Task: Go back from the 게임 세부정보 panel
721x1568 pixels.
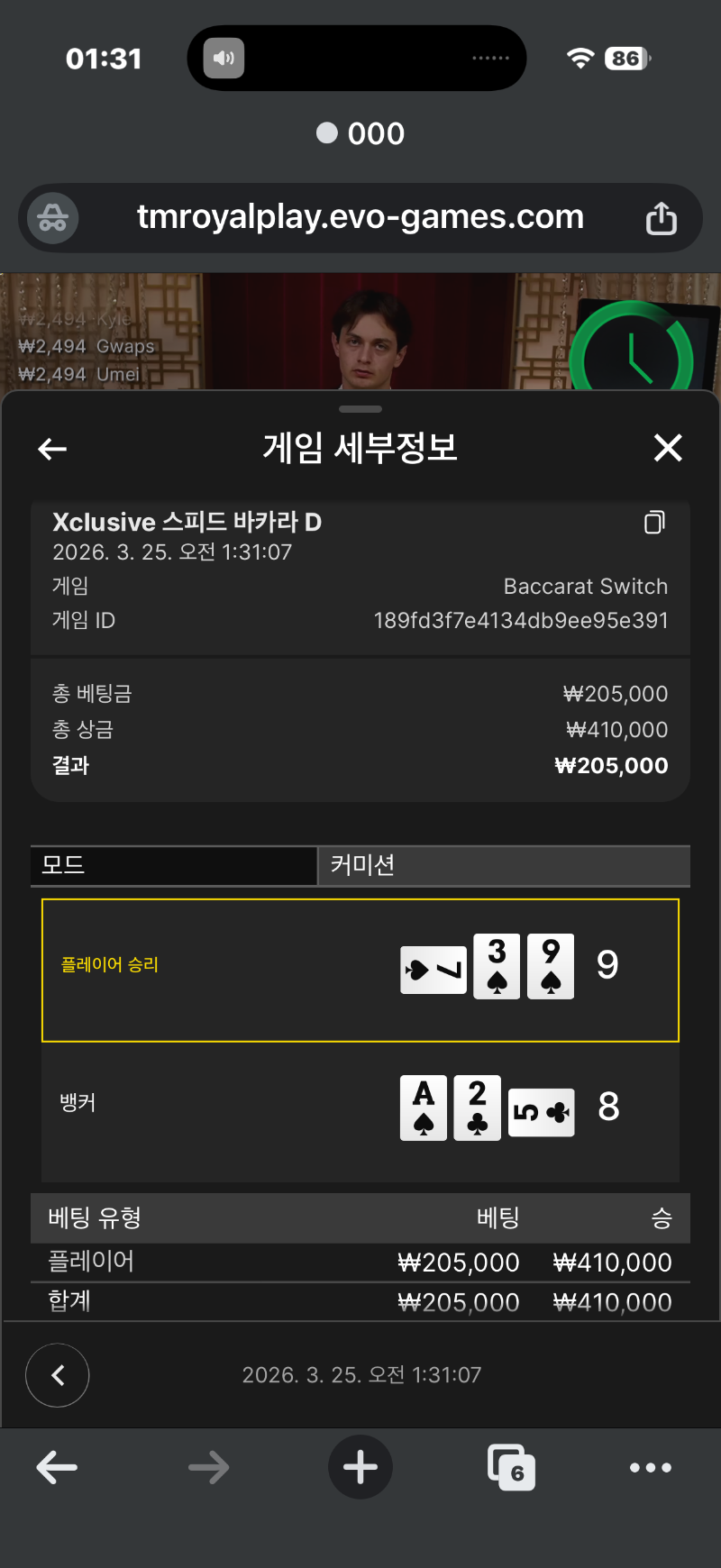Action: click(52, 449)
